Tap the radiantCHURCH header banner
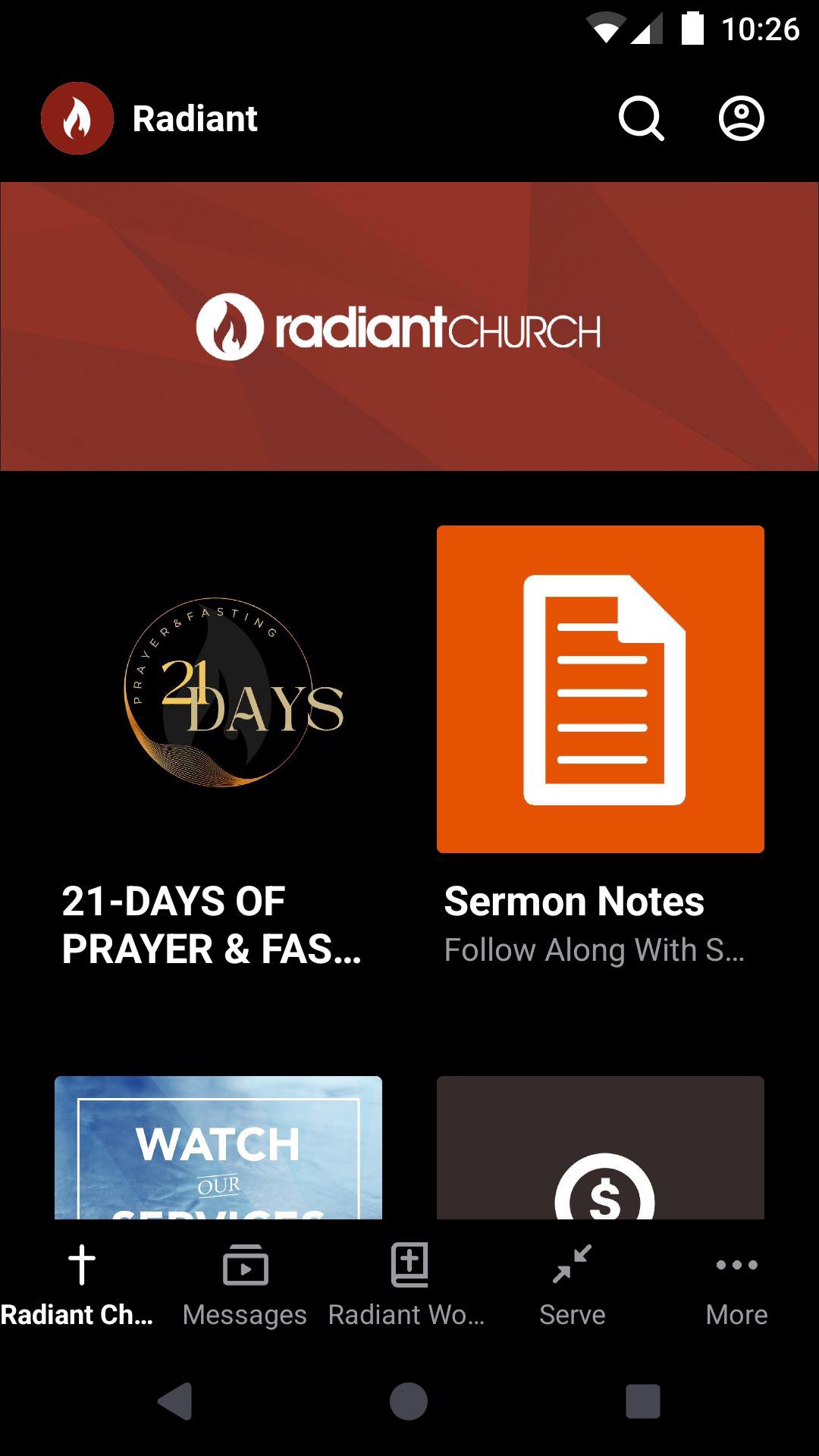Image resolution: width=819 pixels, height=1456 pixels. (409, 326)
